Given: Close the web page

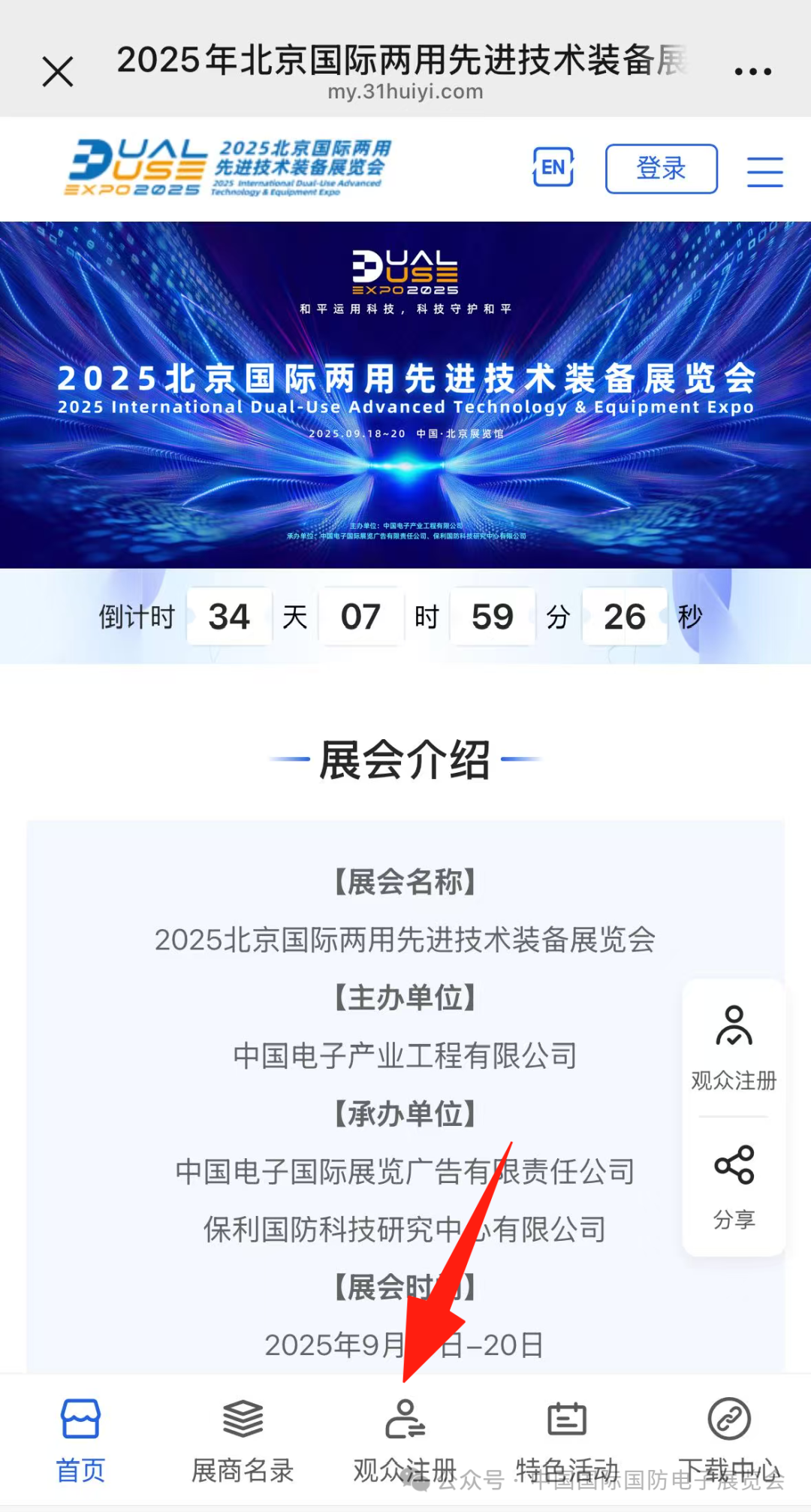Looking at the screenshot, I should pyautogui.click(x=58, y=72).
